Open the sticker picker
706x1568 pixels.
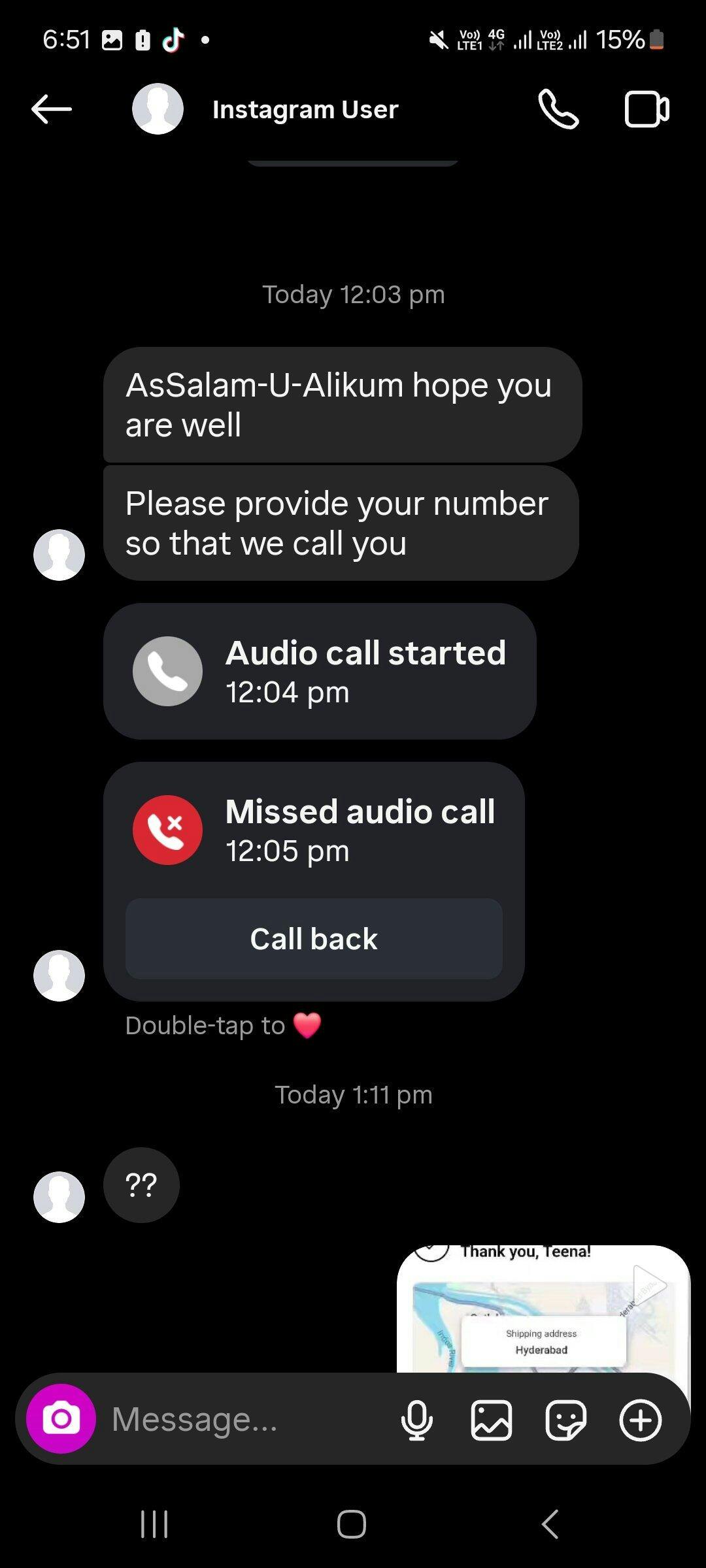(x=566, y=1420)
